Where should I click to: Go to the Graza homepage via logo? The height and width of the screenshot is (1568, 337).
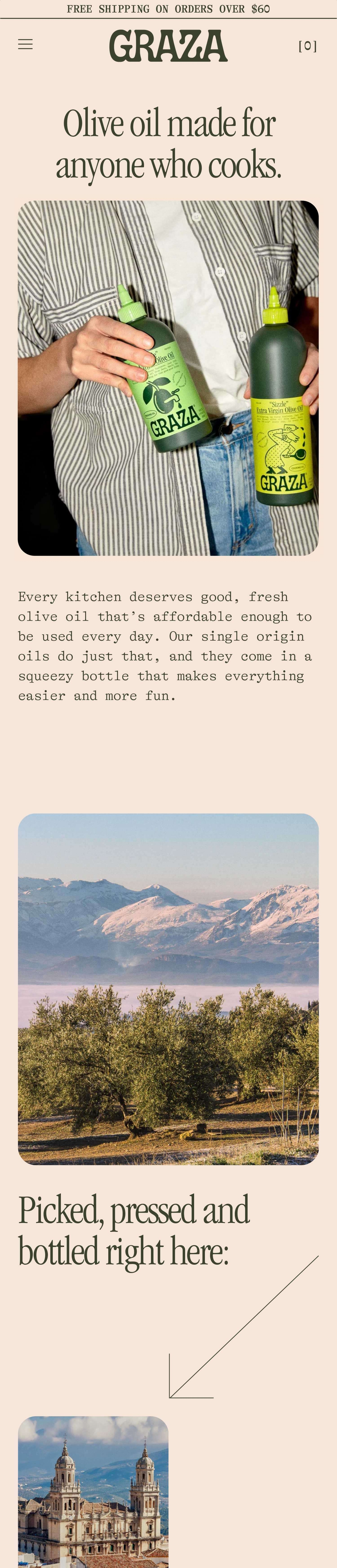tap(168, 46)
